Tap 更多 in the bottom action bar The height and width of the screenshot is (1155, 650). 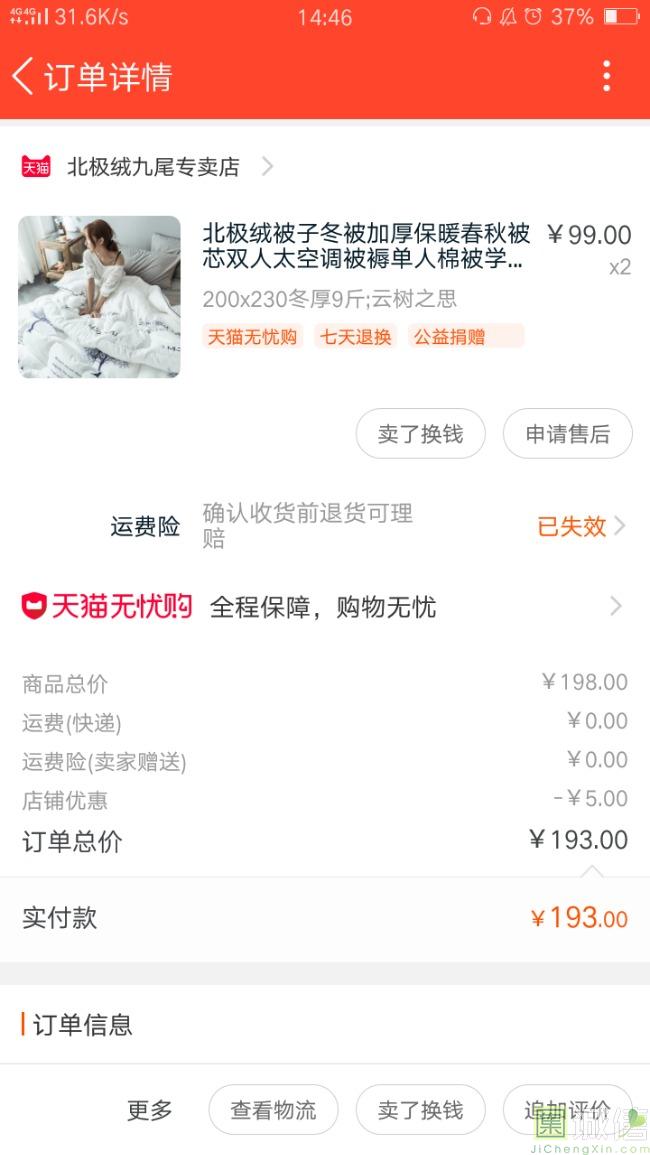150,1110
